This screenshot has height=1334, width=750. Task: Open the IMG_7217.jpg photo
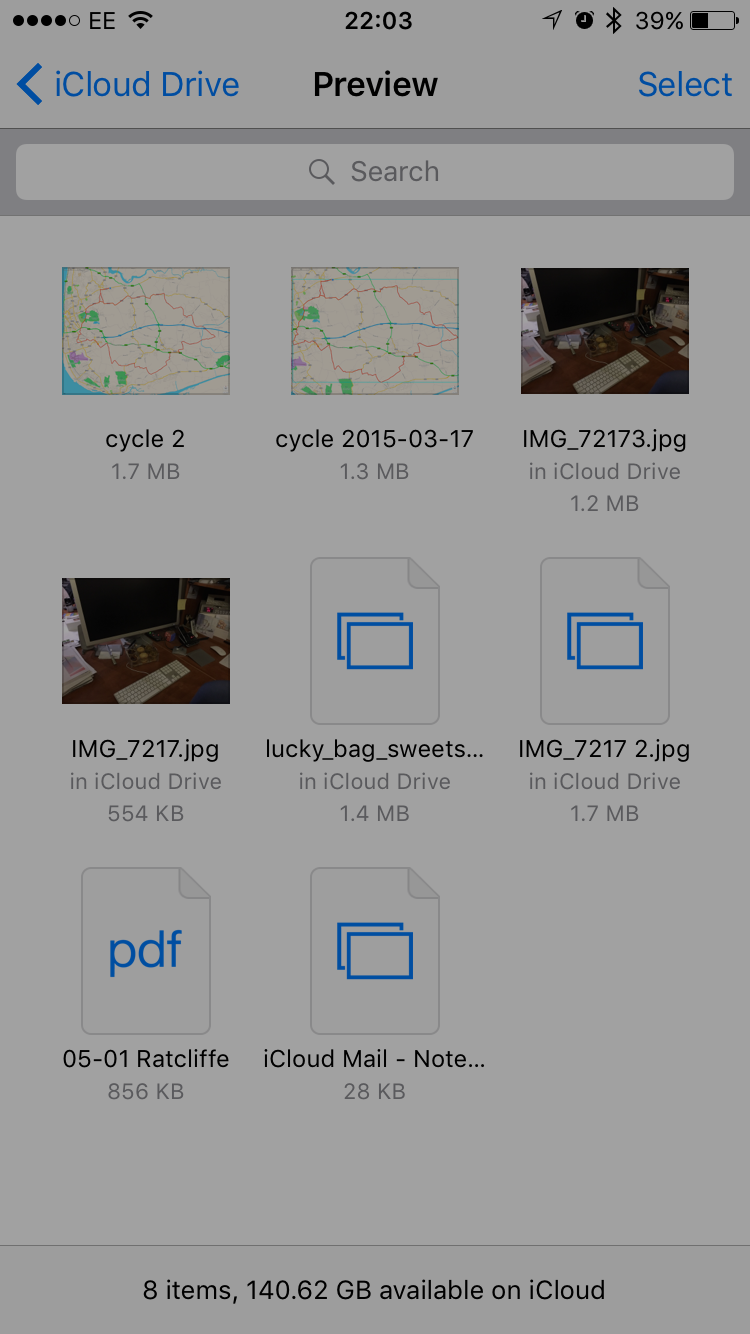(146, 641)
